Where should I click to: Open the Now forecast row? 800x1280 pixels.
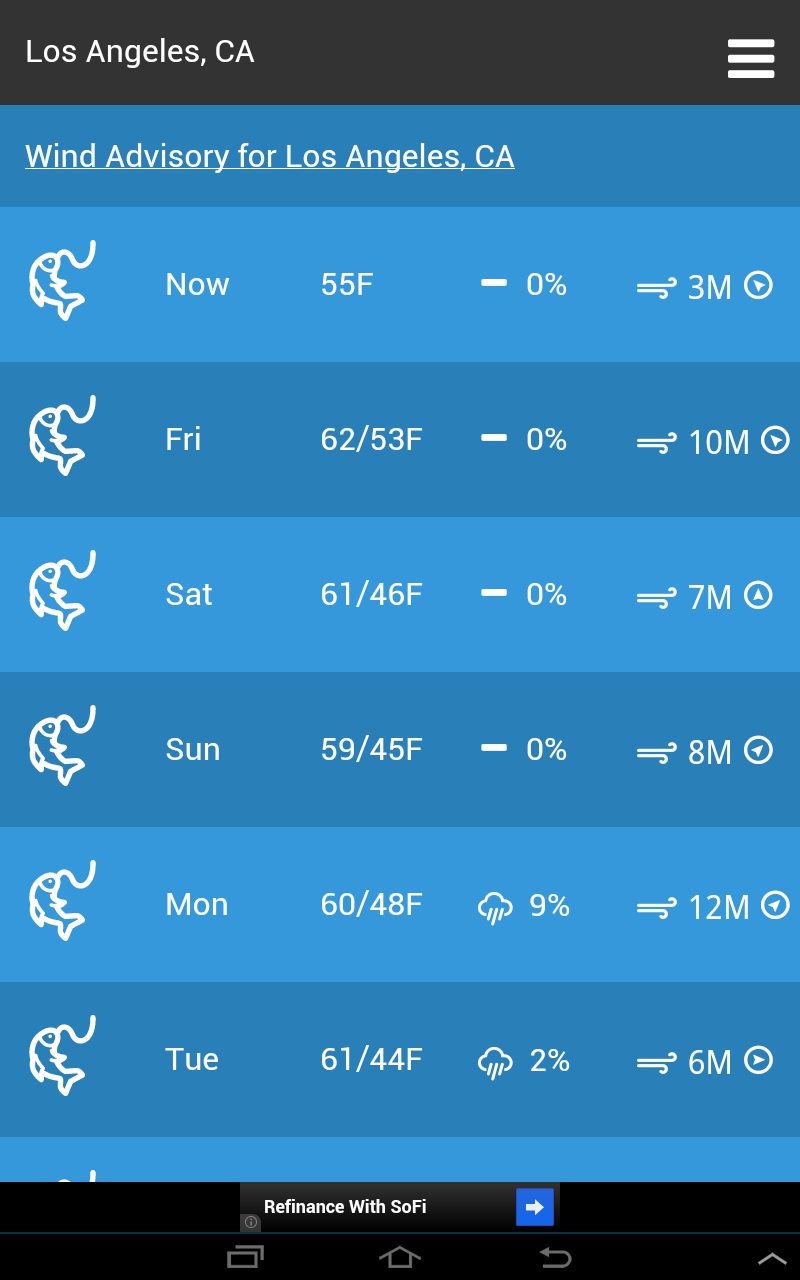[400, 285]
